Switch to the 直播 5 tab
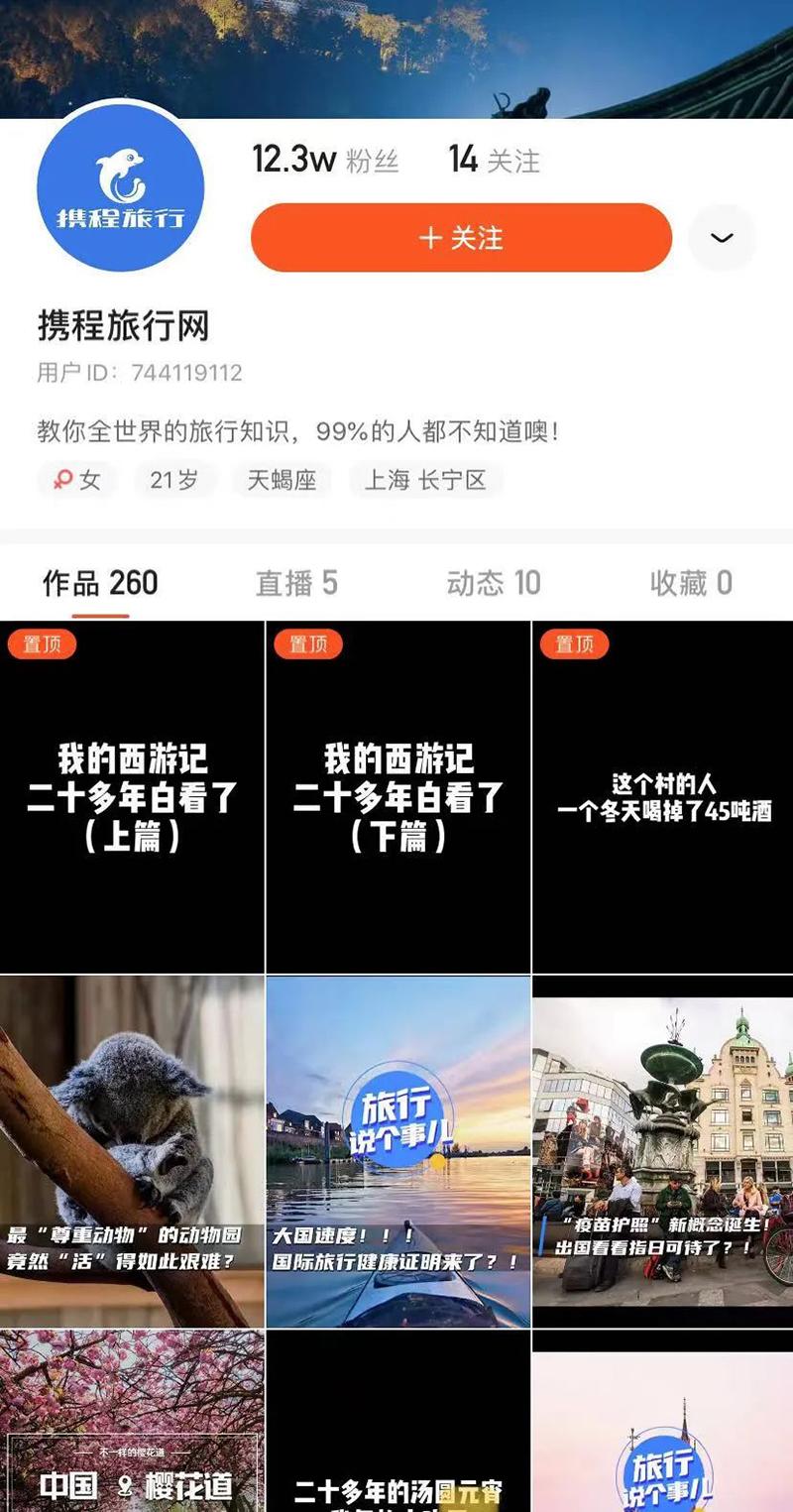Image resolution: width=793 pixels, height=1512 pixels. tap(296, 583)
